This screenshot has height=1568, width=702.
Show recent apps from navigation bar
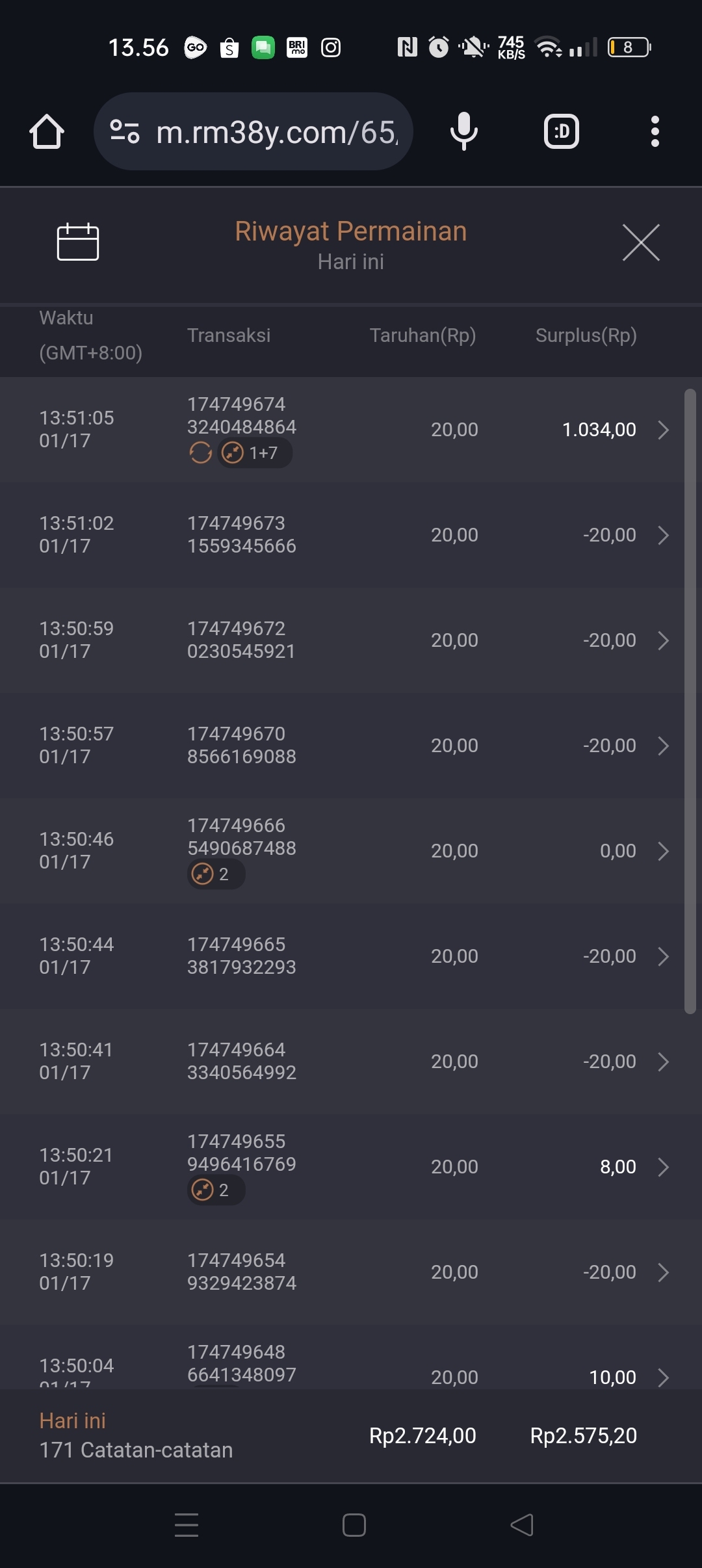pos(187,1525)
